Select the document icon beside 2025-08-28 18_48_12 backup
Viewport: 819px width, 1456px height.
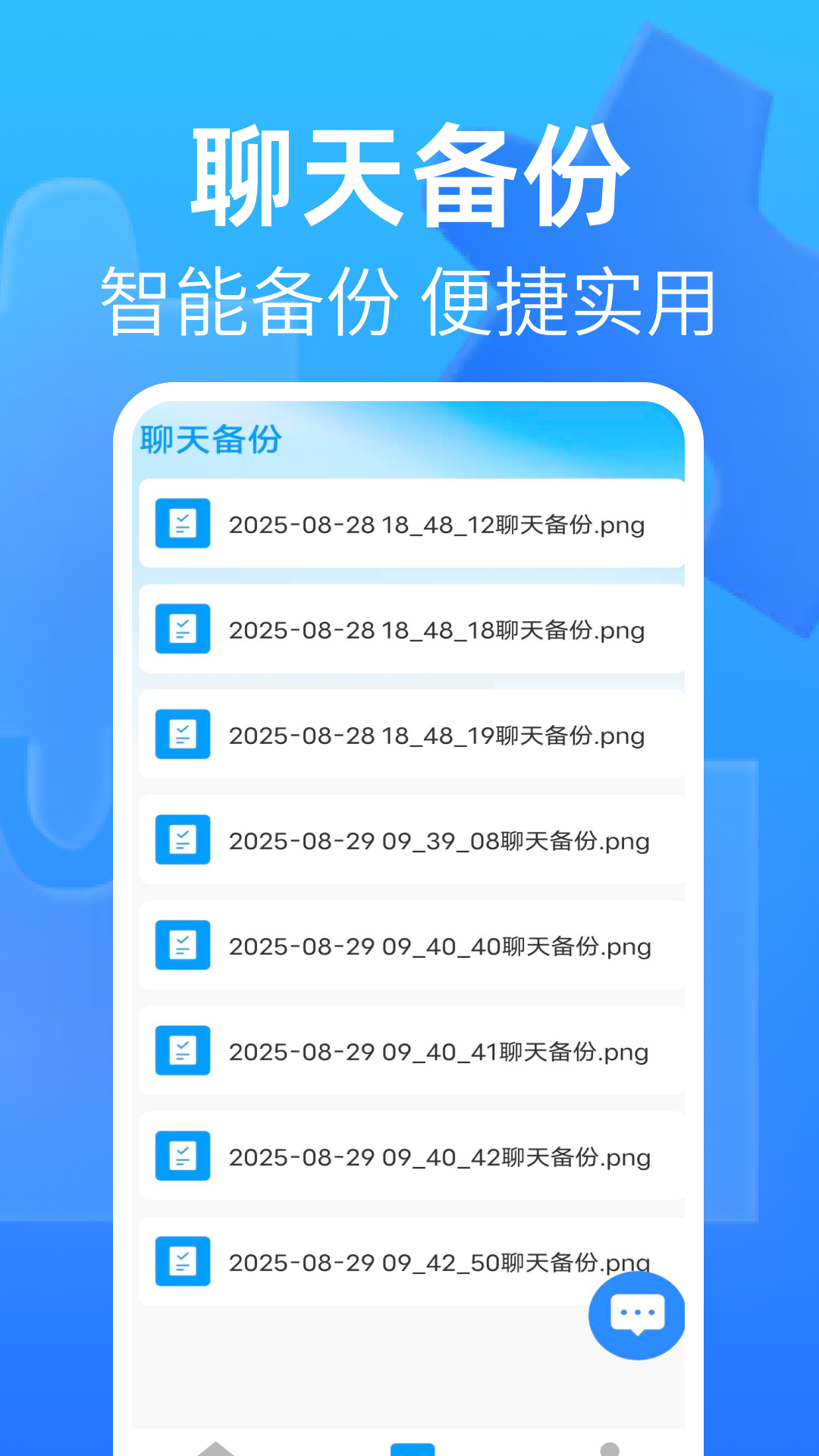(182, 525)
